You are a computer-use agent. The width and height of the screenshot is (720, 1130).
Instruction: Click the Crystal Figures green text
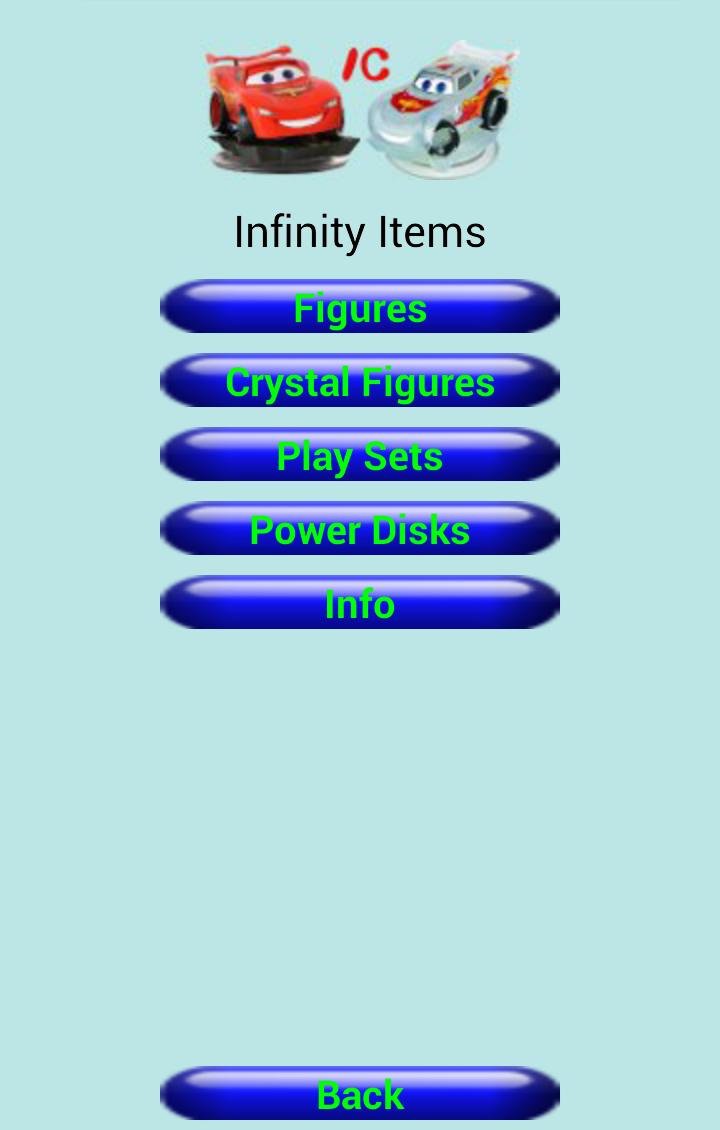click(360, 382)
